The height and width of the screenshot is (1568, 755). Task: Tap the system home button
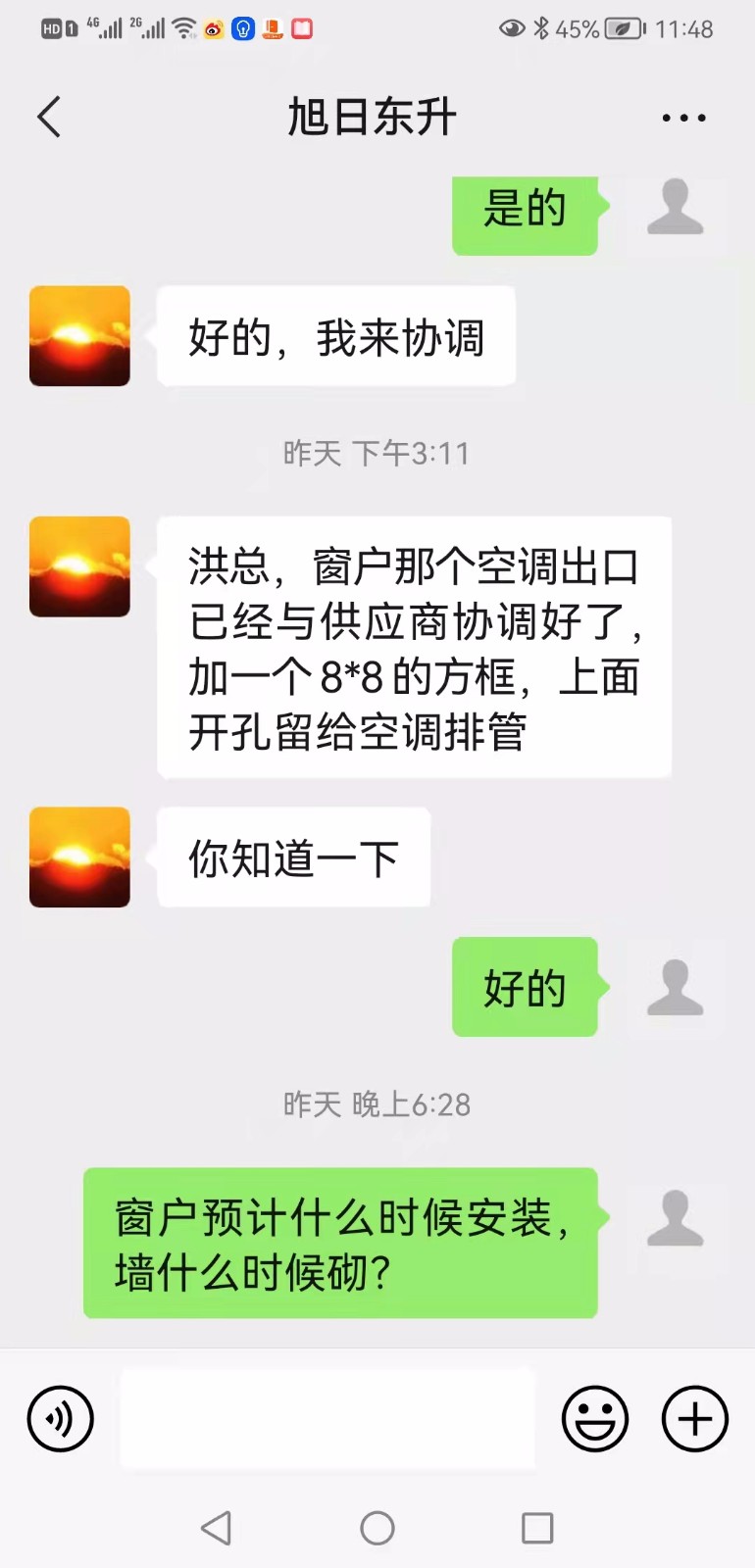tap(377, 1527)
